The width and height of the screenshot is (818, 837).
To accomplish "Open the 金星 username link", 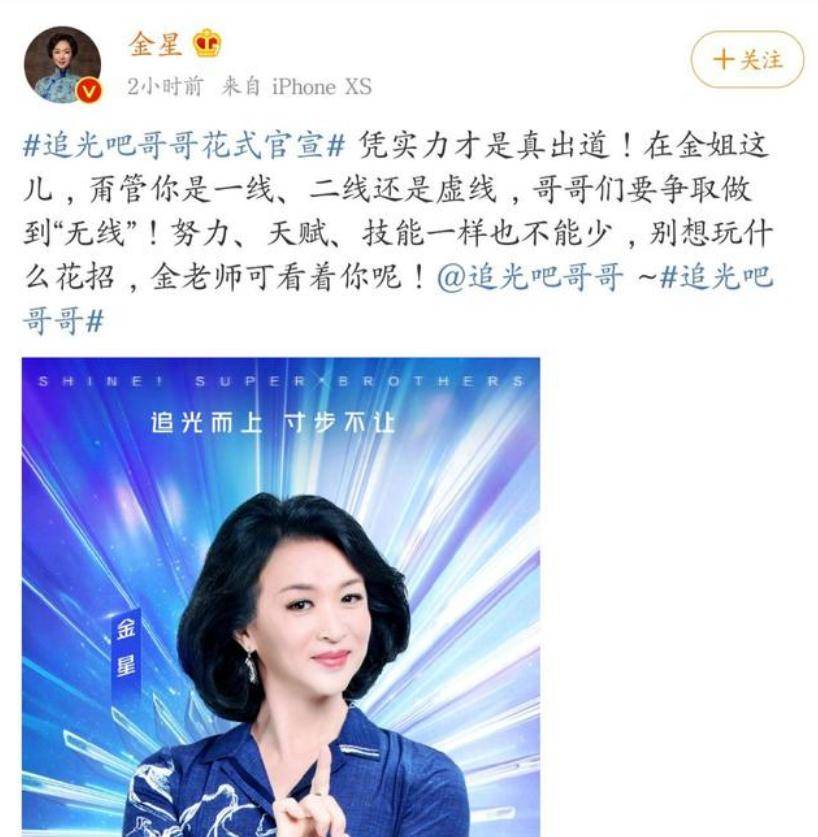I will pyautogui.click(x=155, y=44).
